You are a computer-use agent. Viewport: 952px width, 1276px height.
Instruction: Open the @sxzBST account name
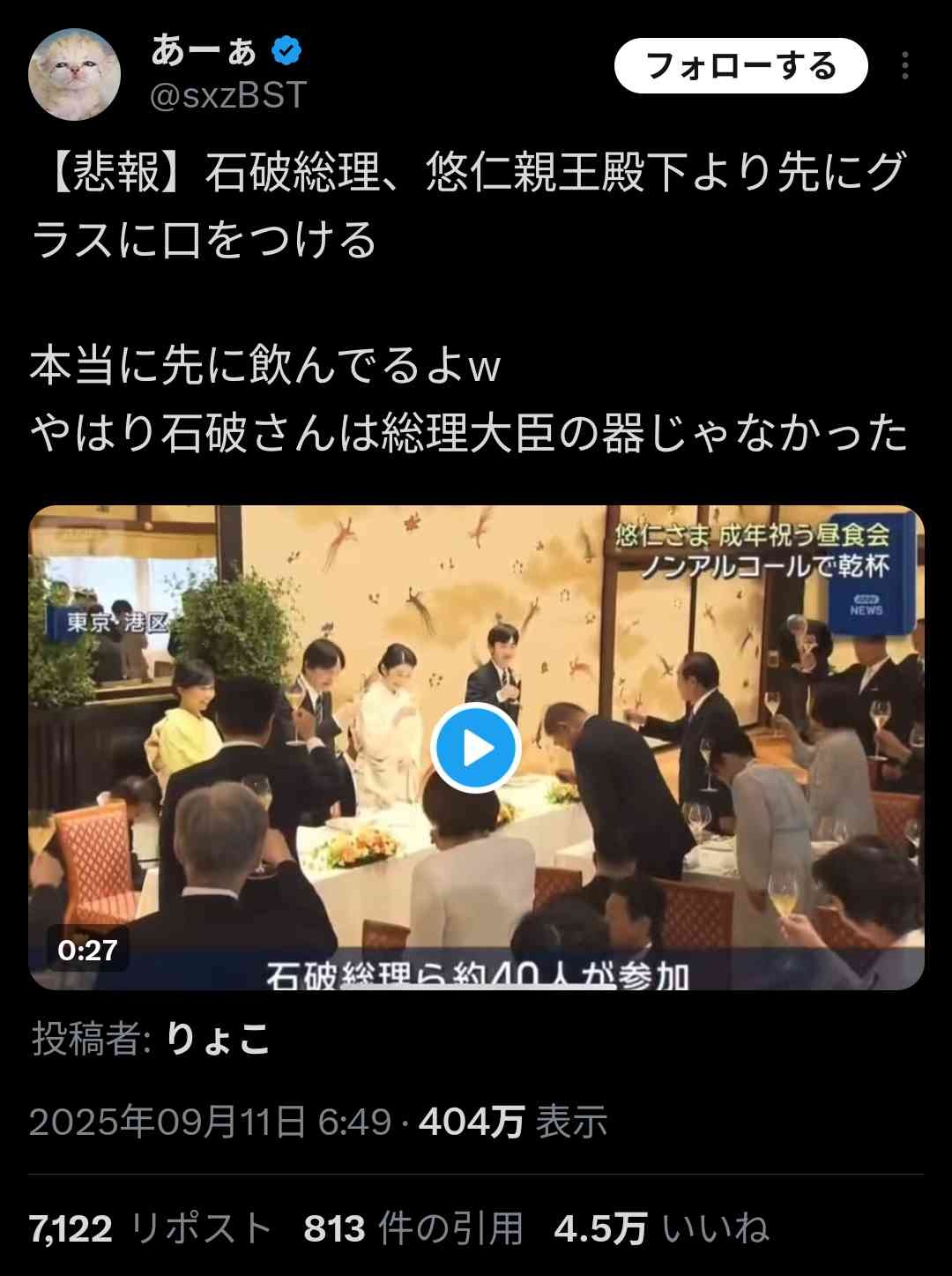[x=228, y=95]
